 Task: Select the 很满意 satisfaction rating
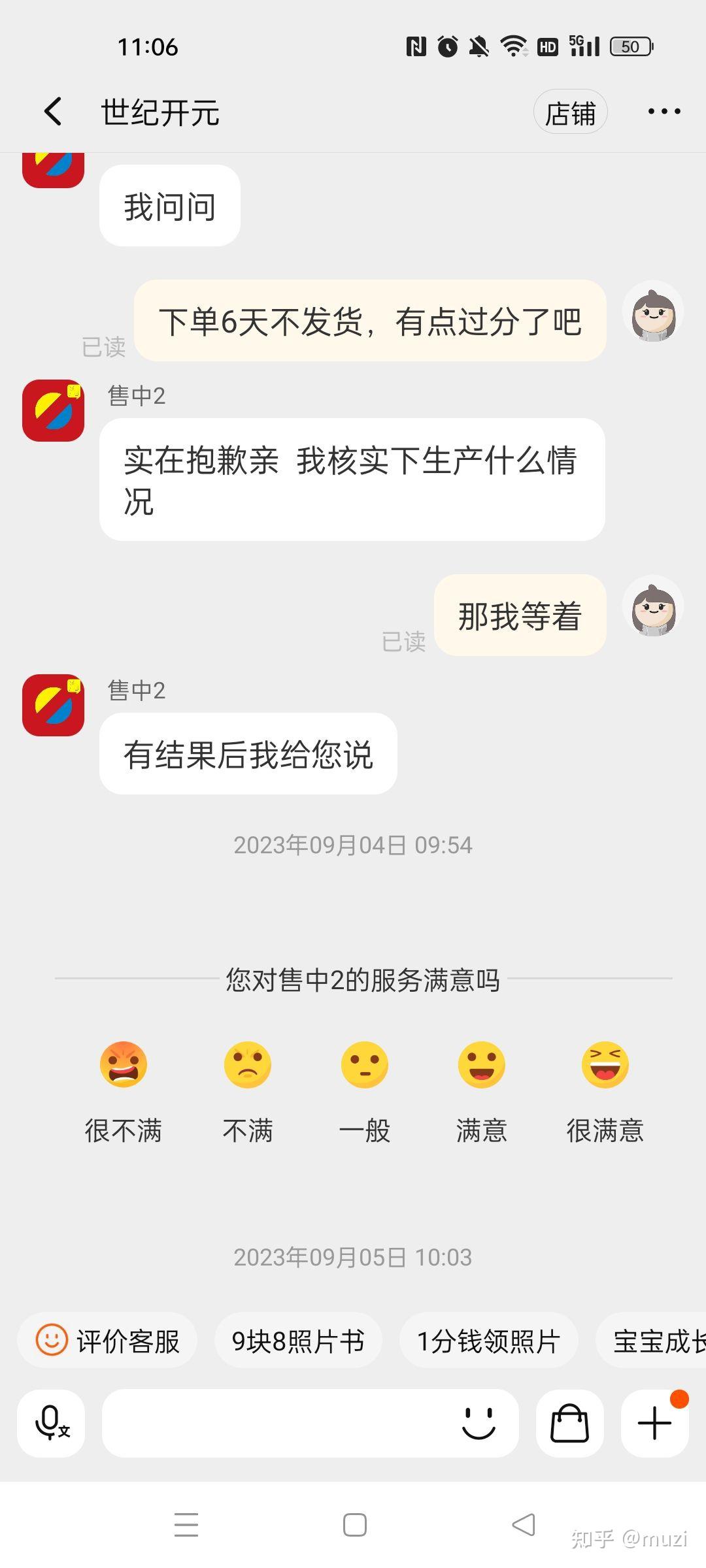coord(605,1065)
